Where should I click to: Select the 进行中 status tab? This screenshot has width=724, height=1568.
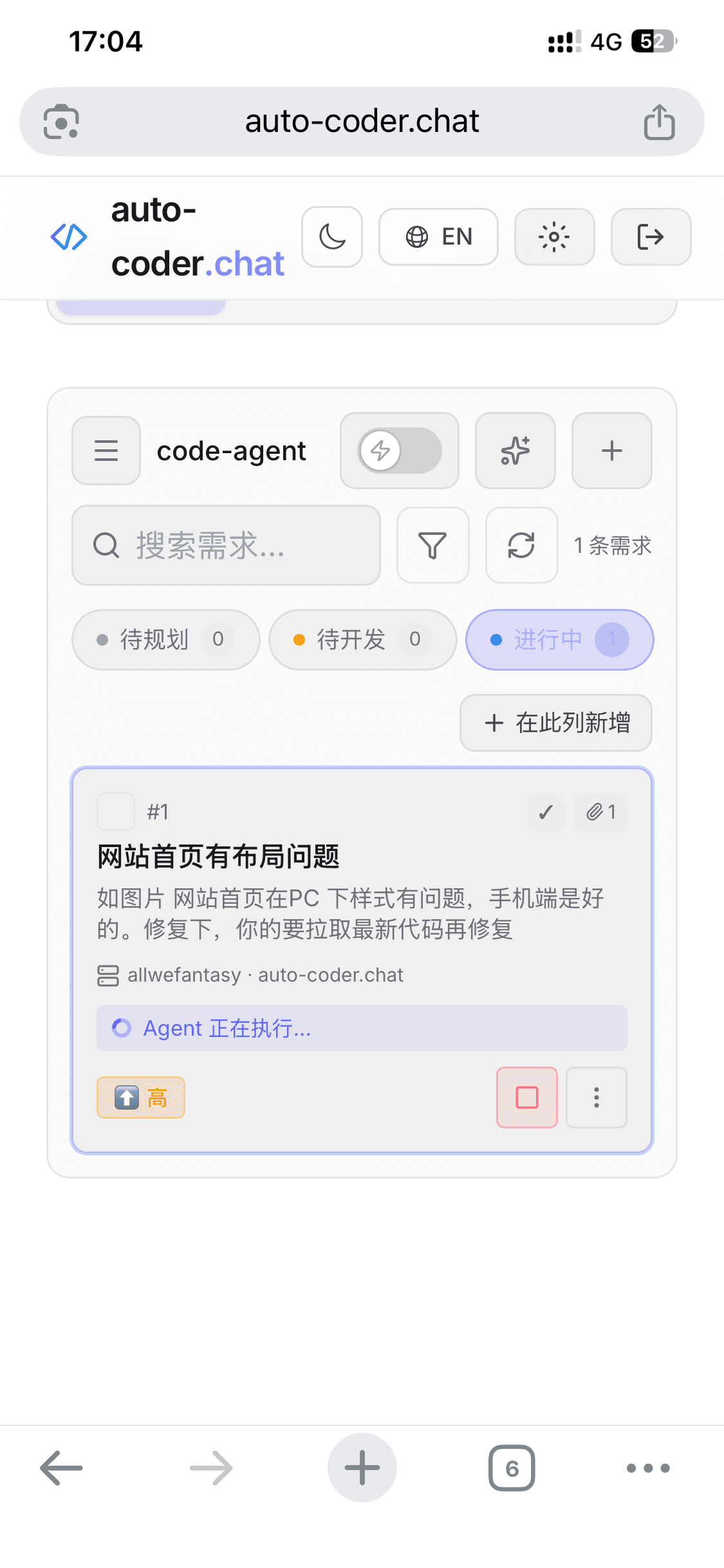(x=559, y=639)
